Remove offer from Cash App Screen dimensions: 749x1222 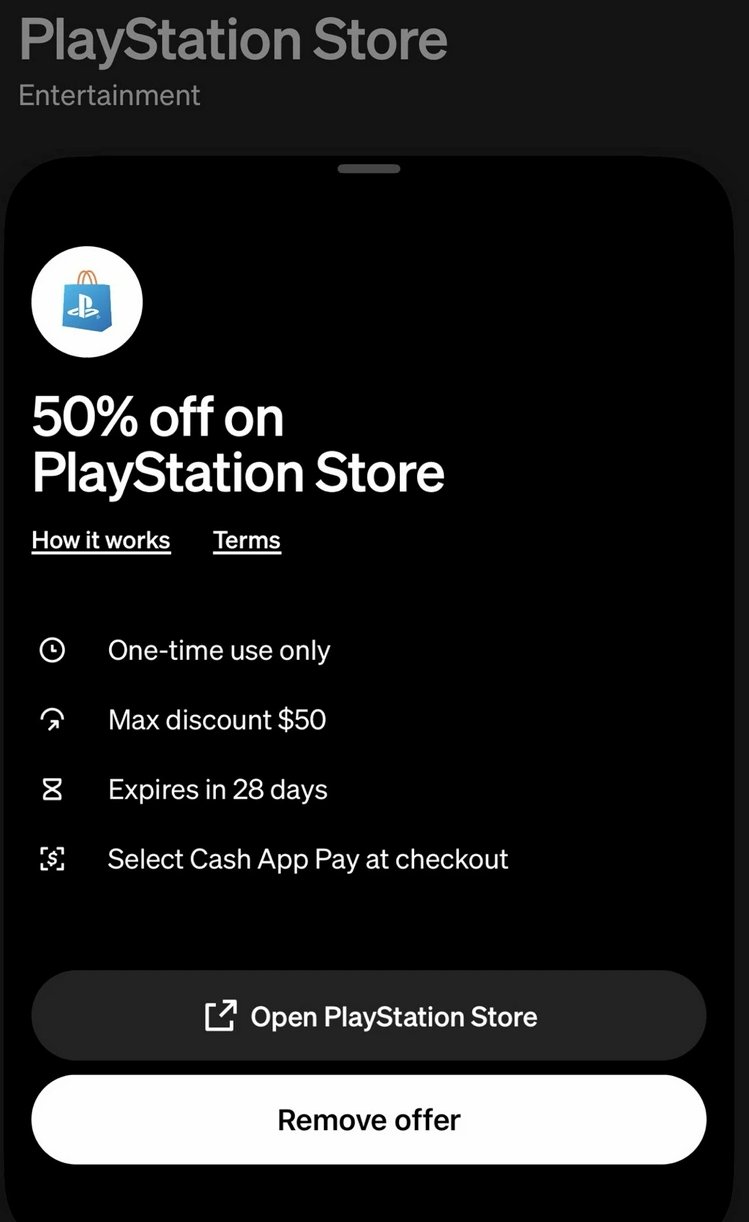tap(369, 1119)
